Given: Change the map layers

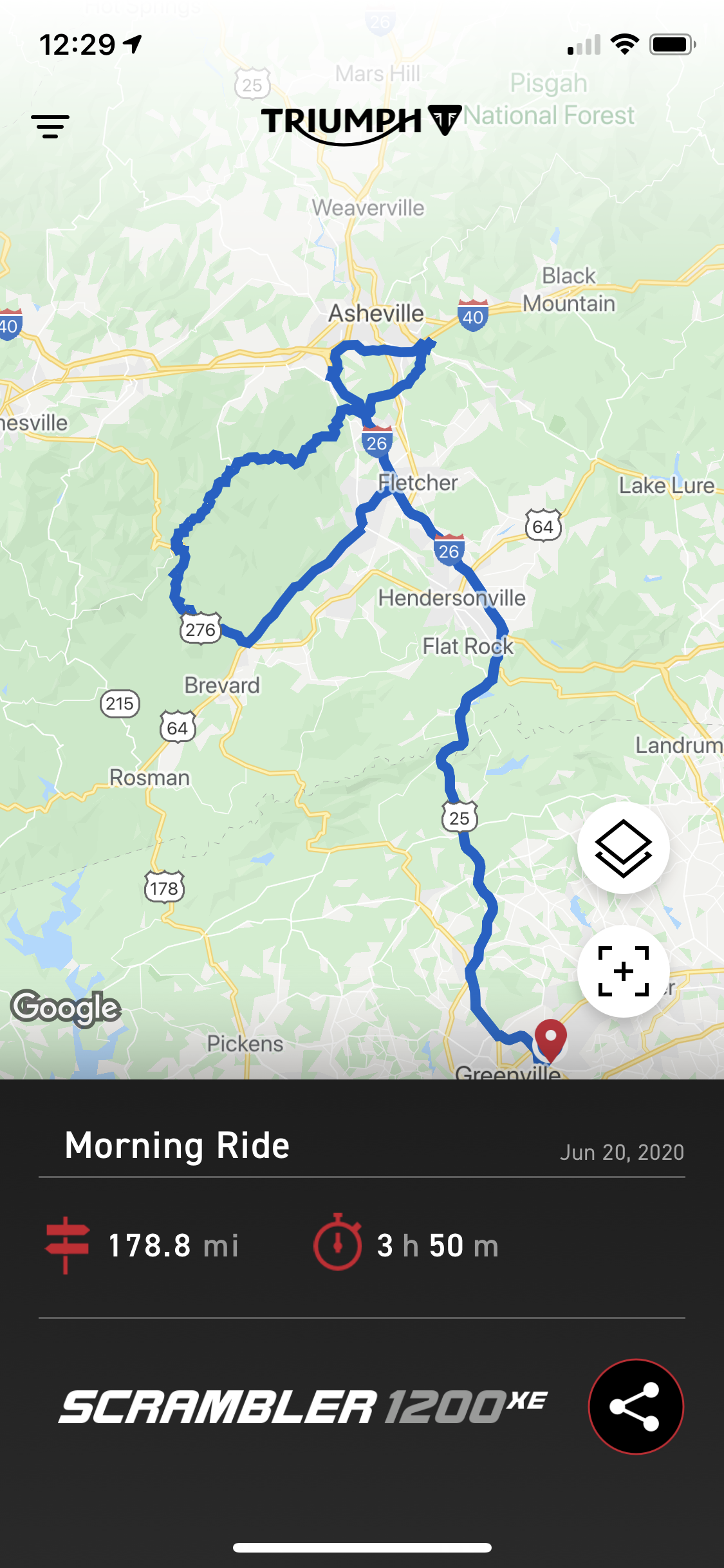Looking at the screenshot, I should 623,848.
